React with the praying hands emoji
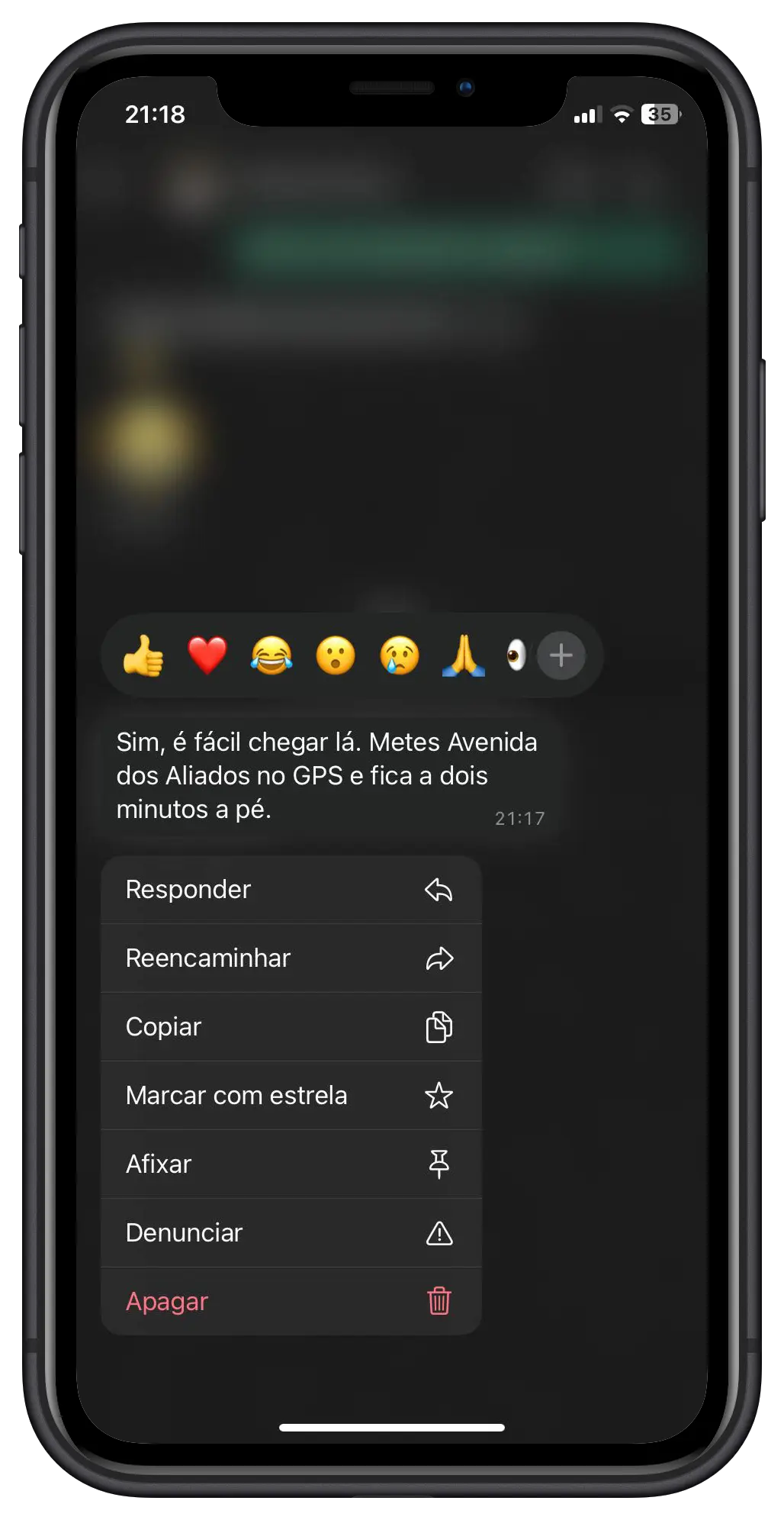Screen dimensions: 784x1520 coord(464,655)
